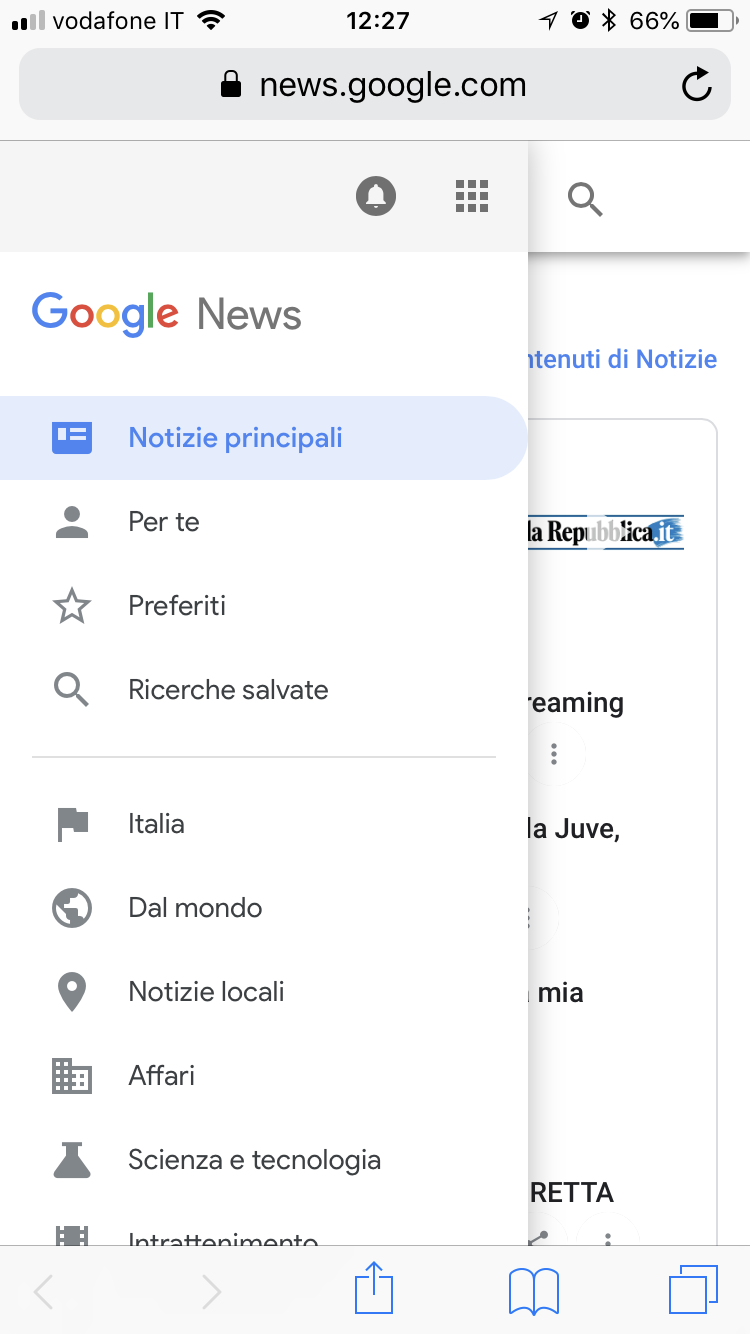Open the Google apps grid
Image resolution: width=750 pixels, height=1334 pixels.
[x=471, y=196]
